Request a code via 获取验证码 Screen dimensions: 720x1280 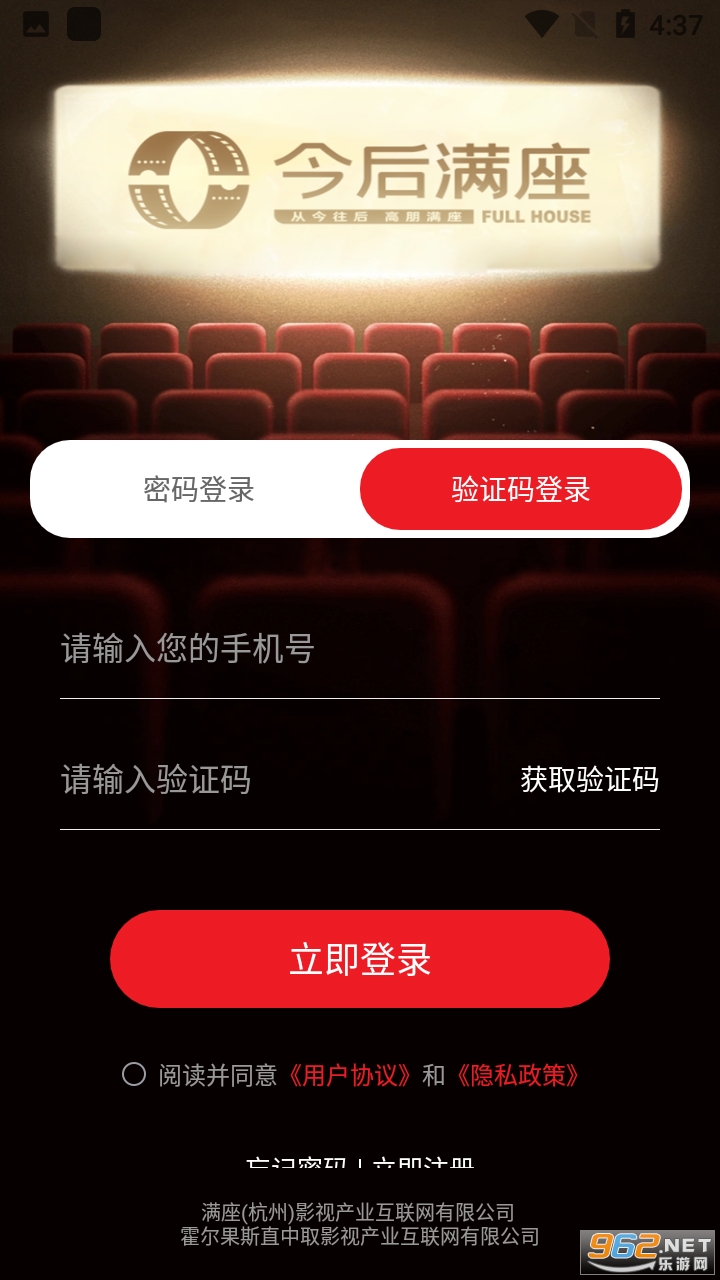coord(589,779)
